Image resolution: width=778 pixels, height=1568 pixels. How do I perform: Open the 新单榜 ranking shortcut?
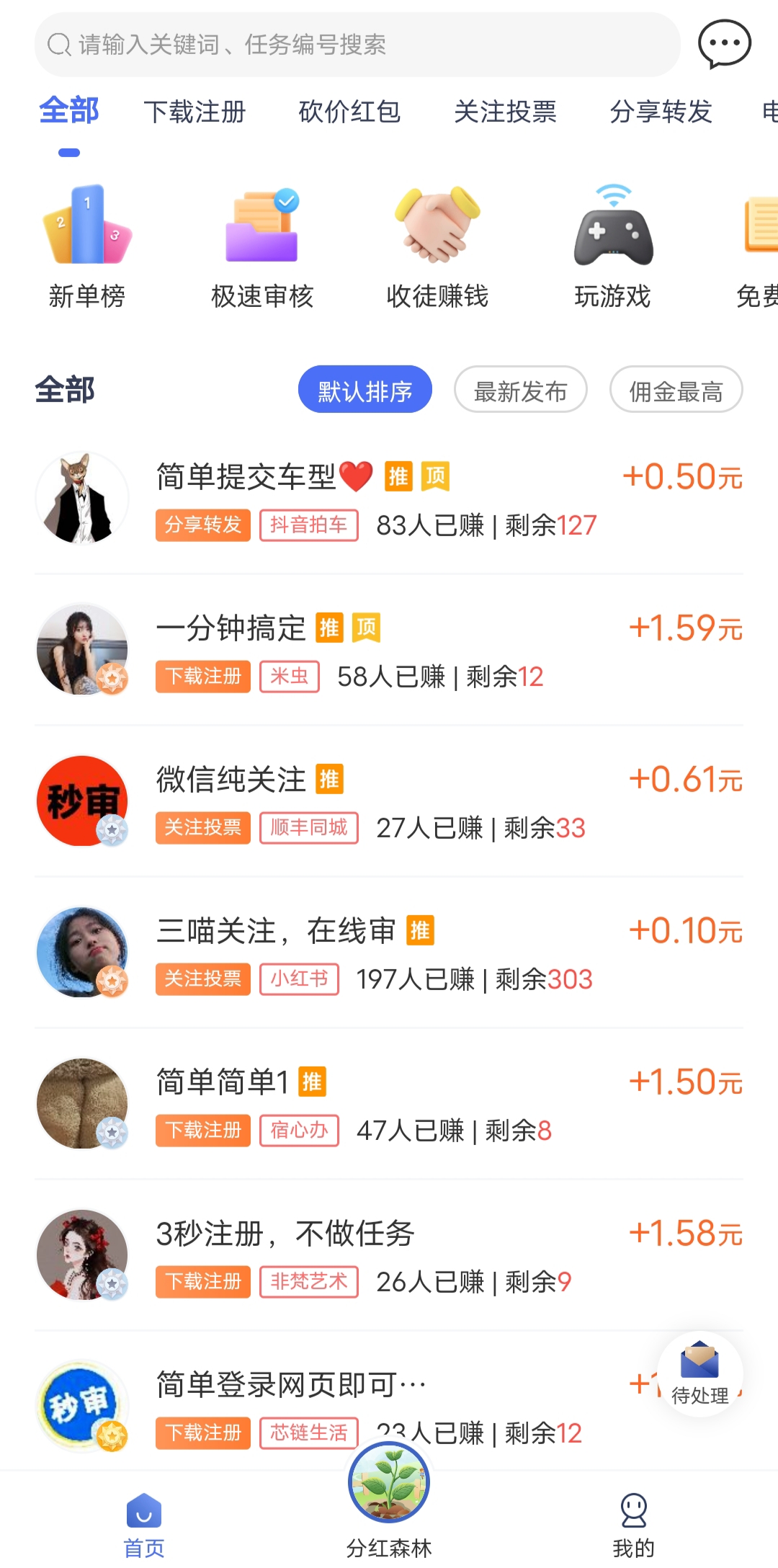point(87,246)
